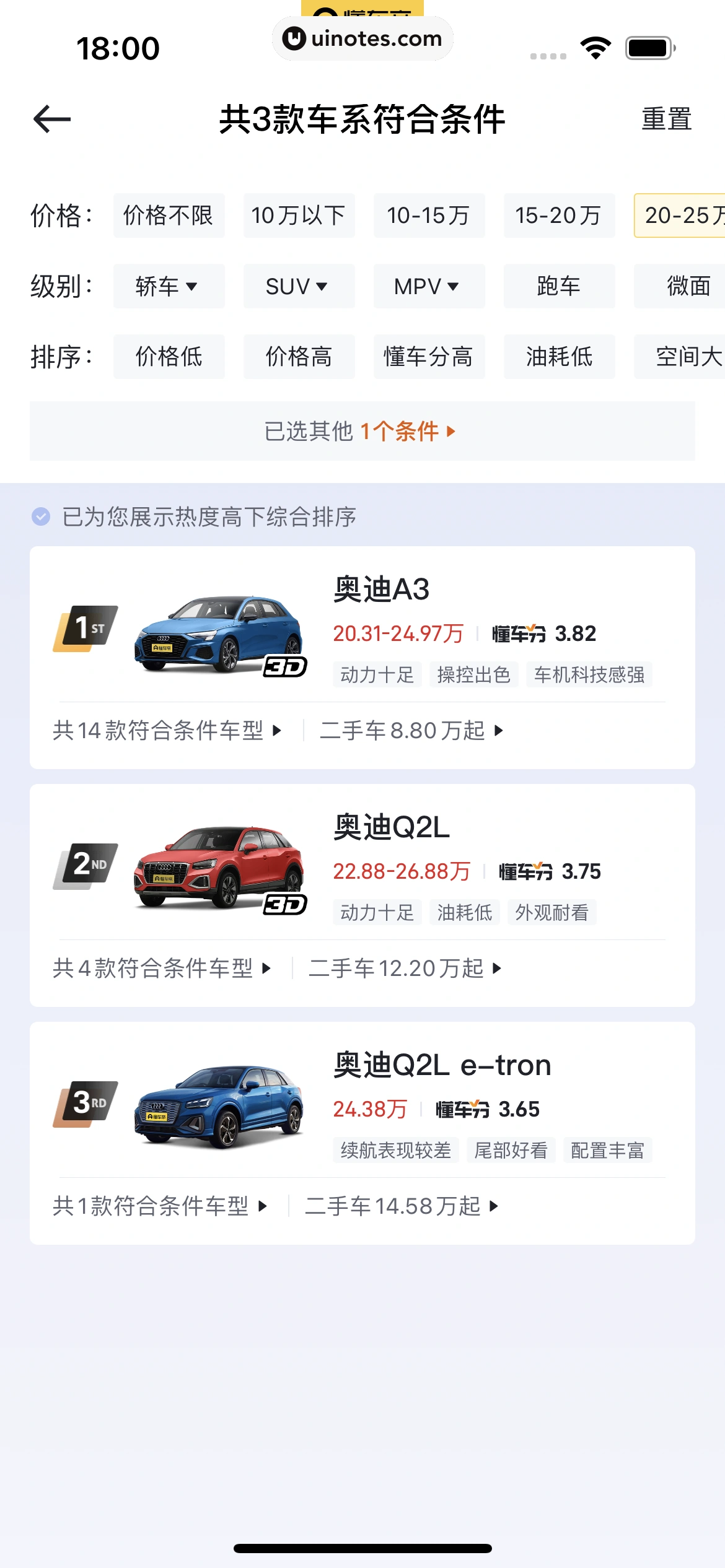Sort results by 价格高
This screenshot has height=1568, width=725.
coord(299,357)
